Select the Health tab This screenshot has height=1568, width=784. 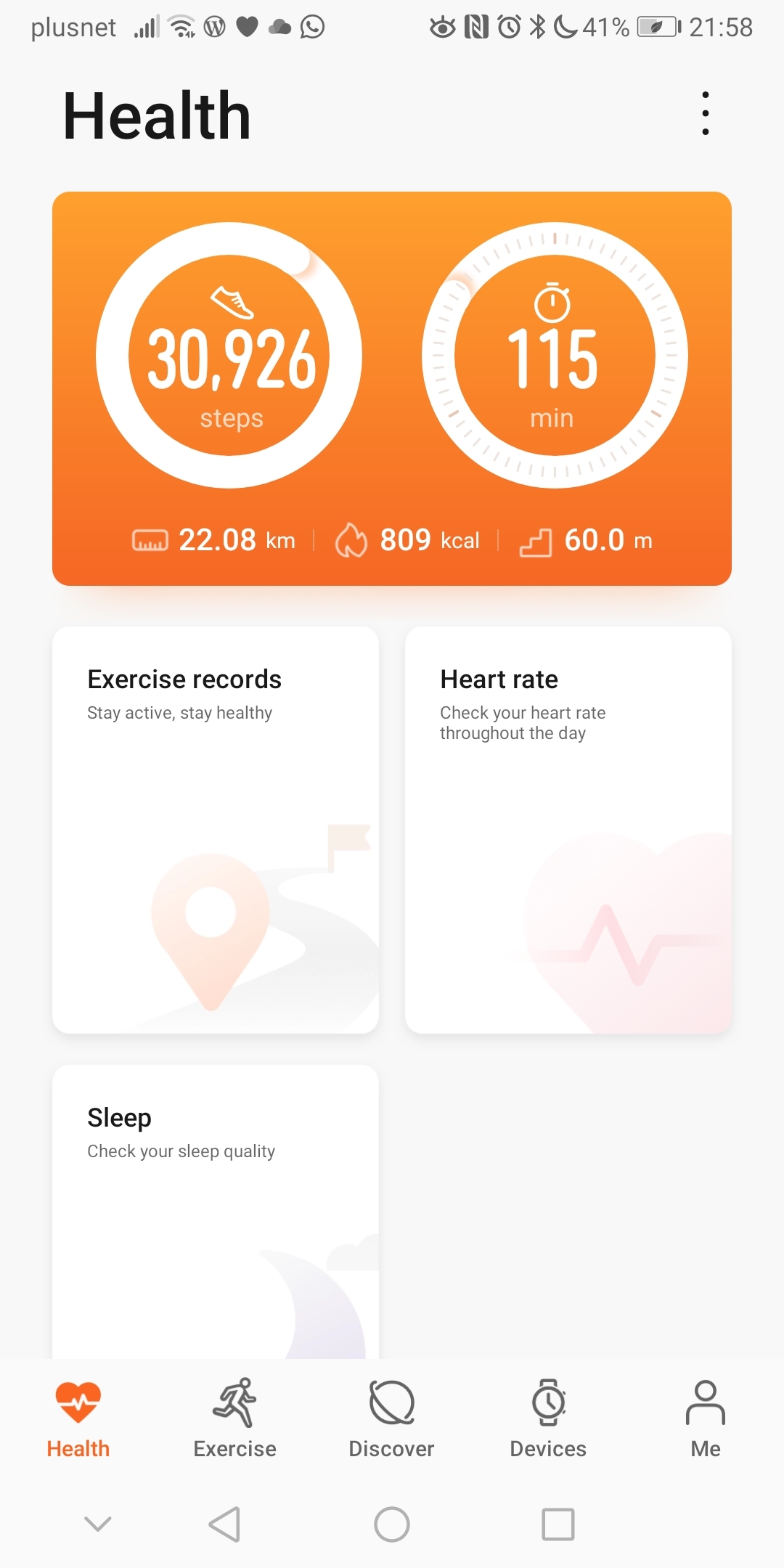click(78, 1418)
